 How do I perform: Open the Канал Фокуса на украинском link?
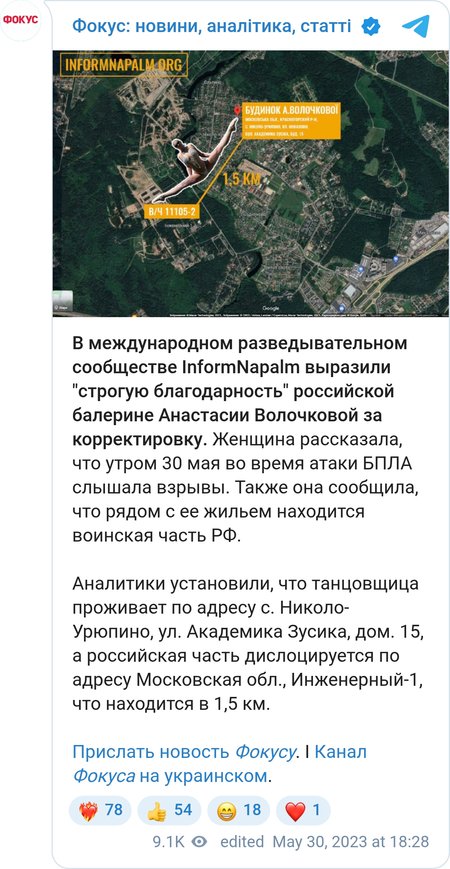219,764
